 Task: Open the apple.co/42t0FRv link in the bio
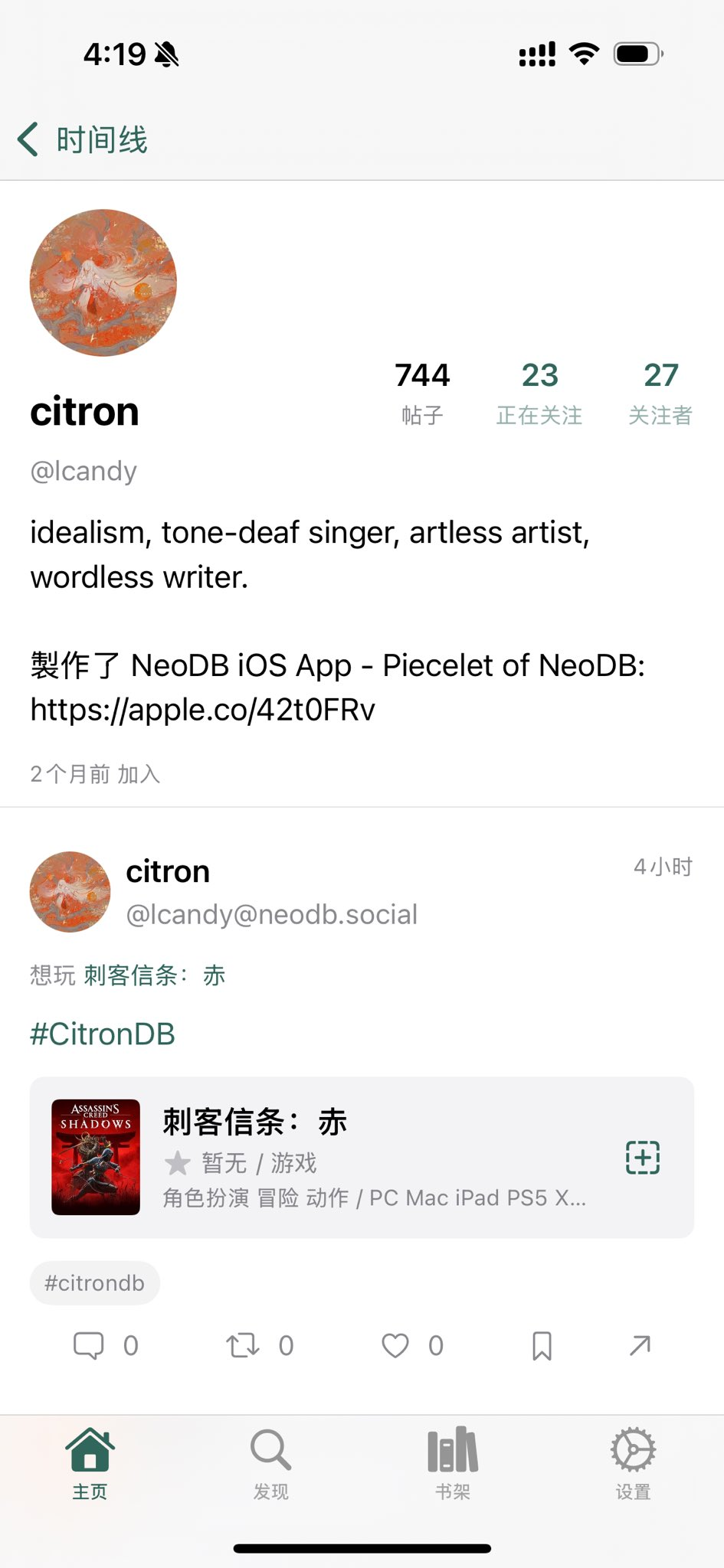[x=203, y=710]
